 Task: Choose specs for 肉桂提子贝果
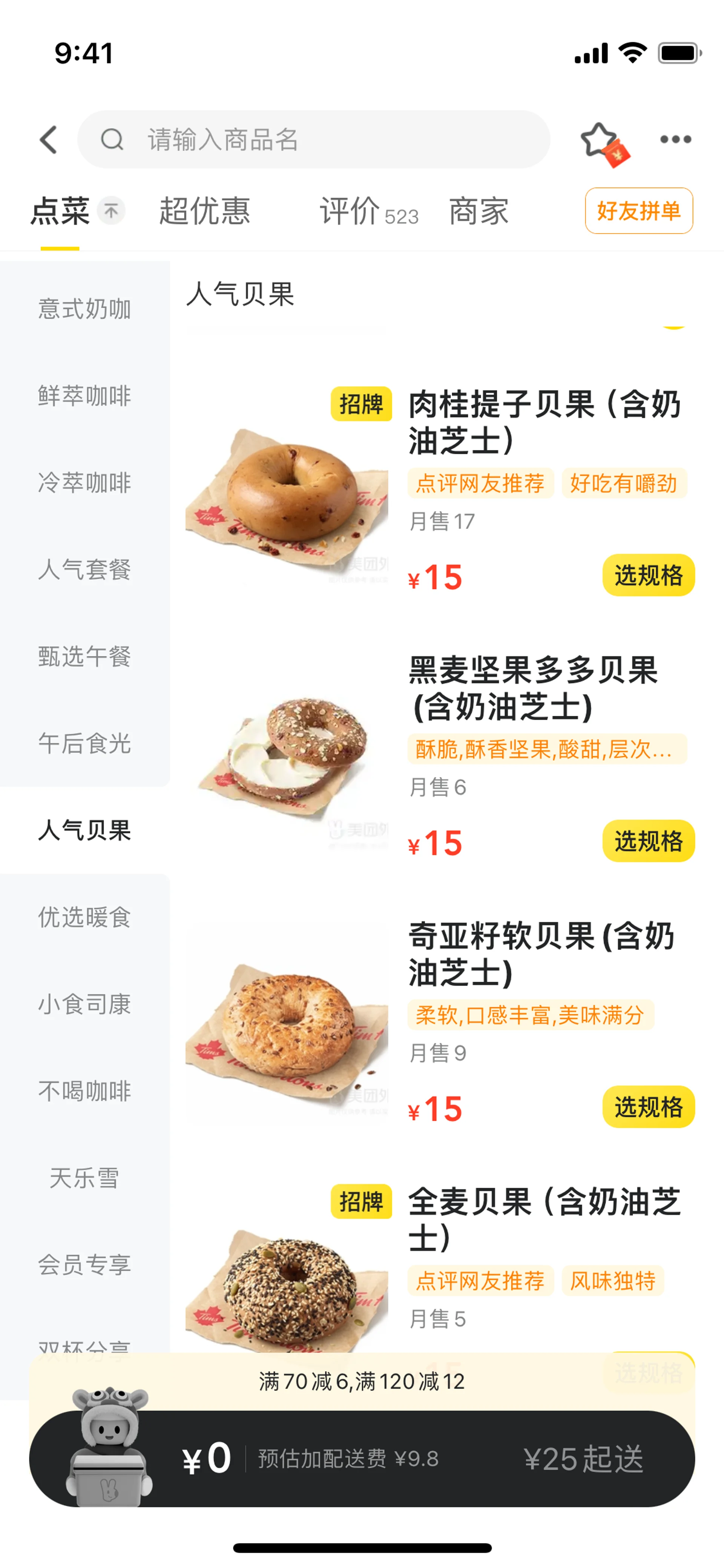648,575
